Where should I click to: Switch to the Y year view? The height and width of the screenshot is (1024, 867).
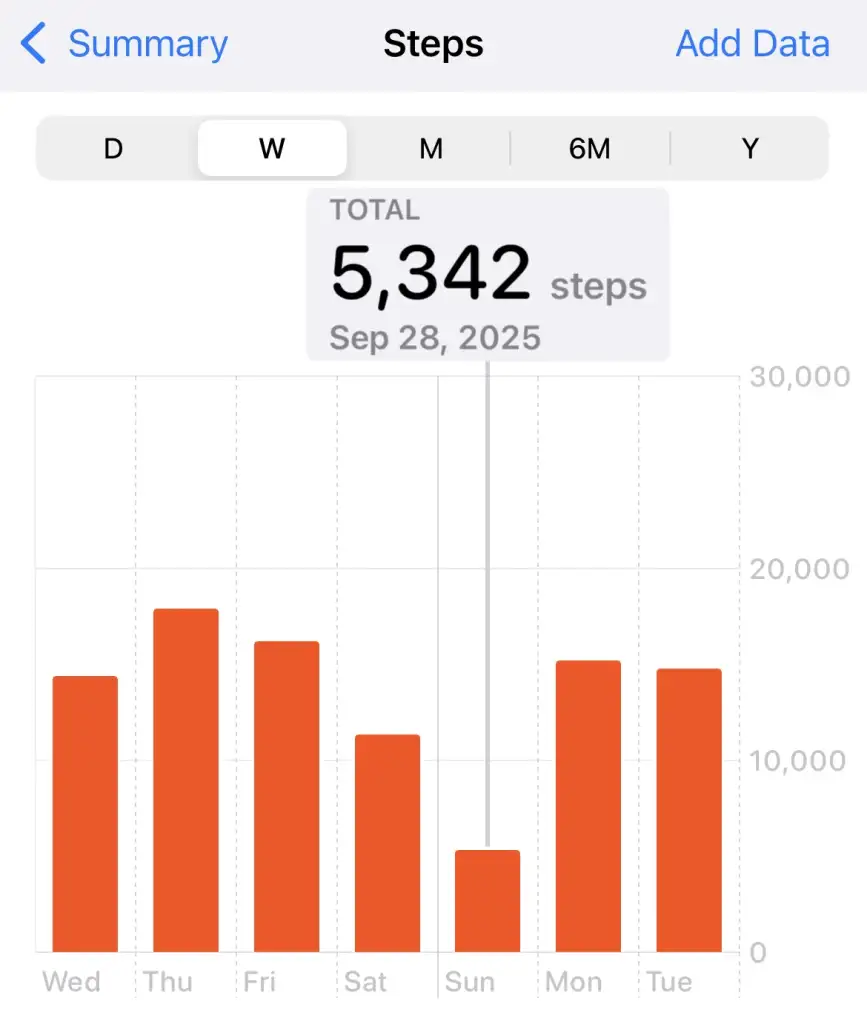[x=750, y=149]
